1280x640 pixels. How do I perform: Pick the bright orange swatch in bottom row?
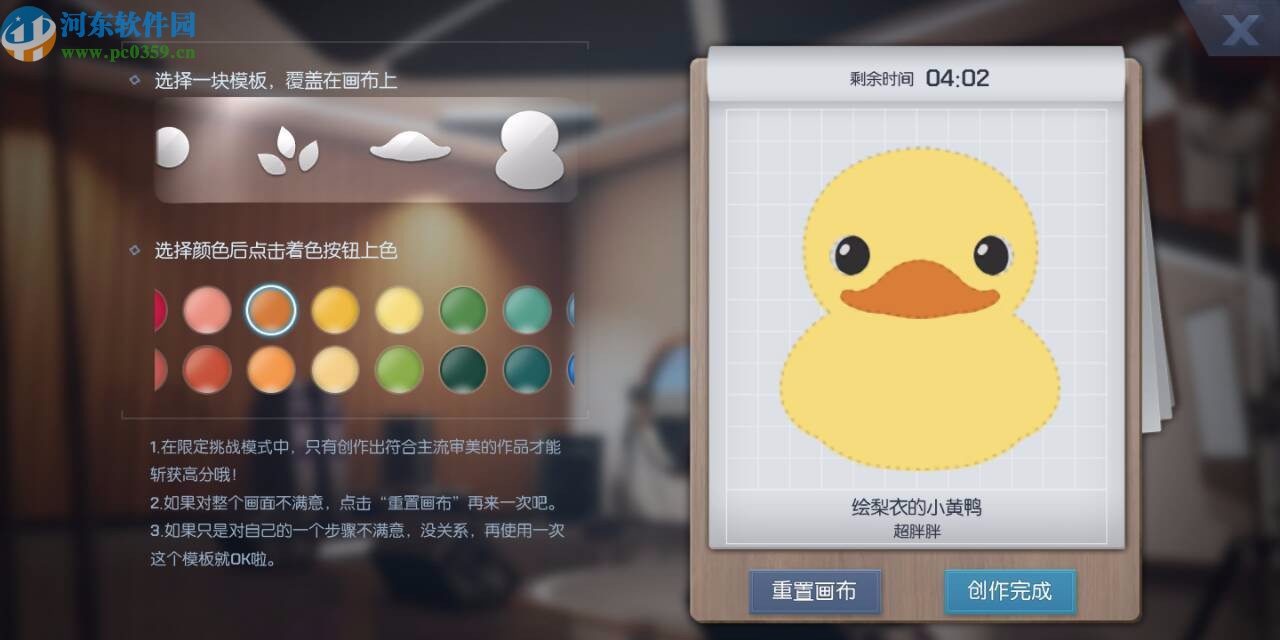point(271,370)
